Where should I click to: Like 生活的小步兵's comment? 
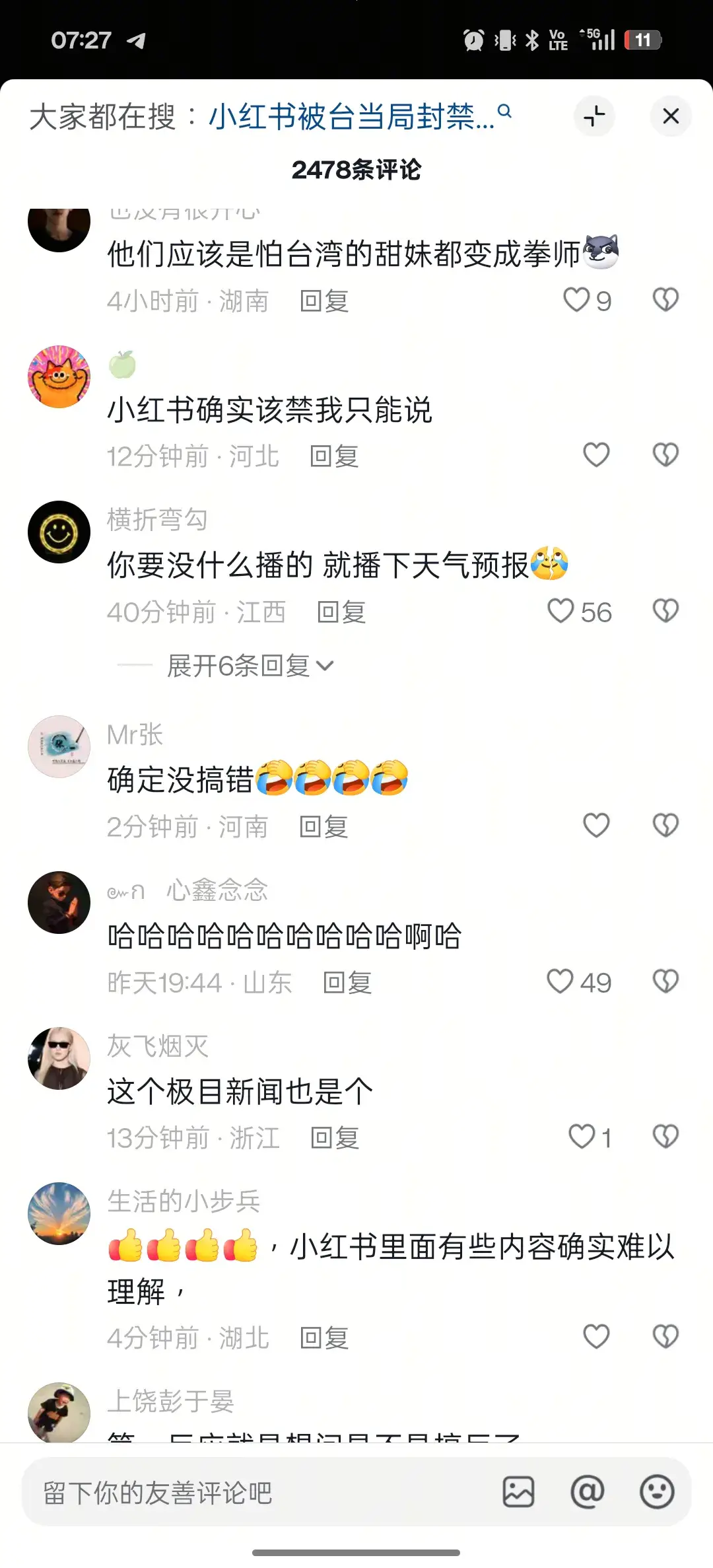coord(596,1337)
